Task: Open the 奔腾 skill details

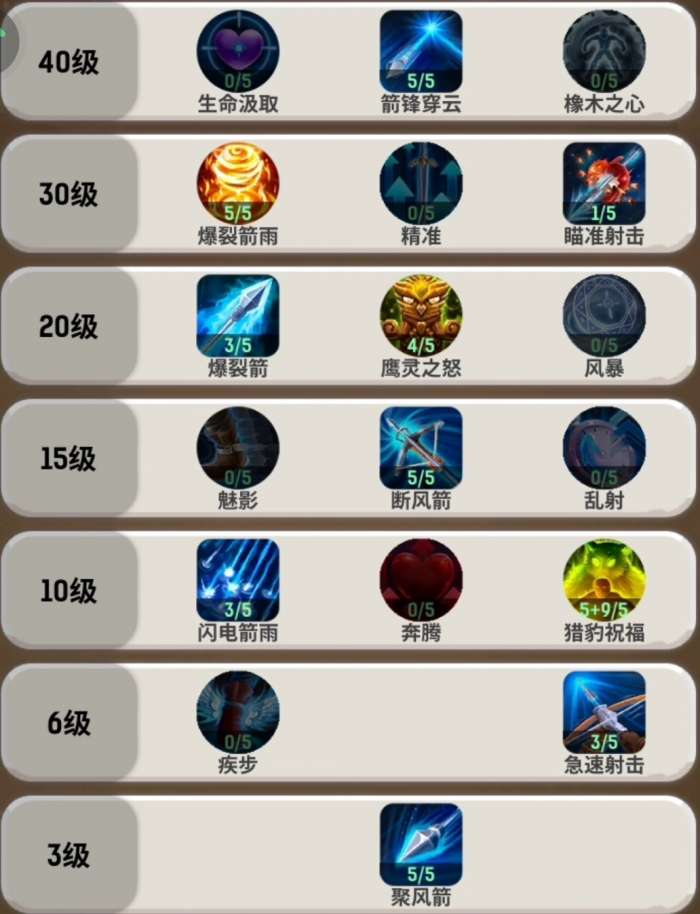Action: click(x=421, y=580)
